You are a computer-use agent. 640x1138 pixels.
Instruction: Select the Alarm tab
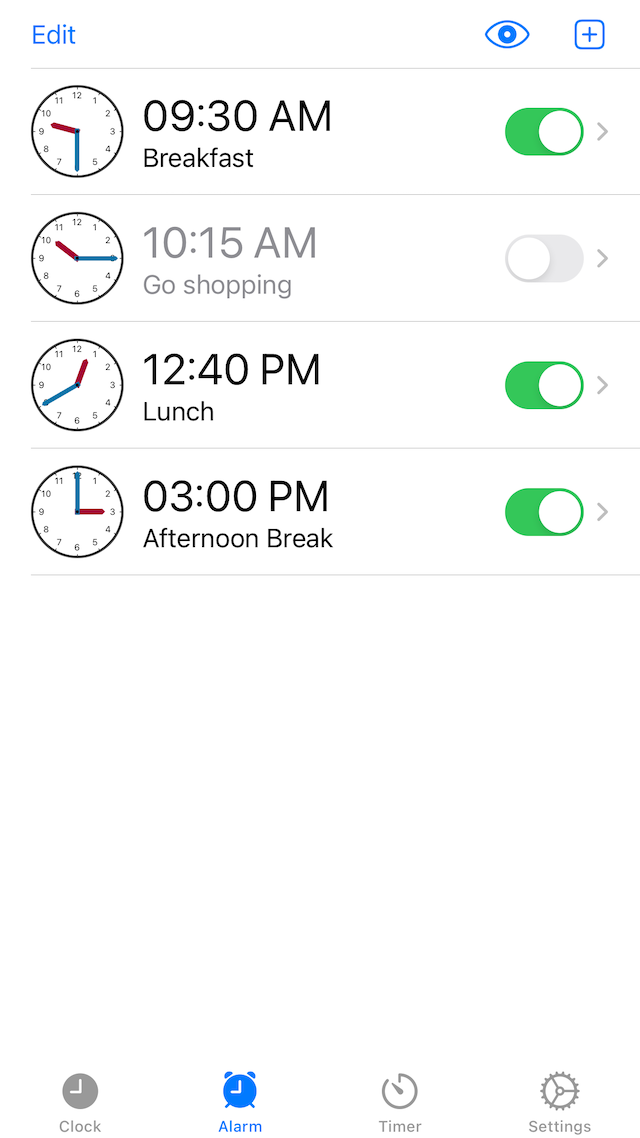tap(240, 1103)
